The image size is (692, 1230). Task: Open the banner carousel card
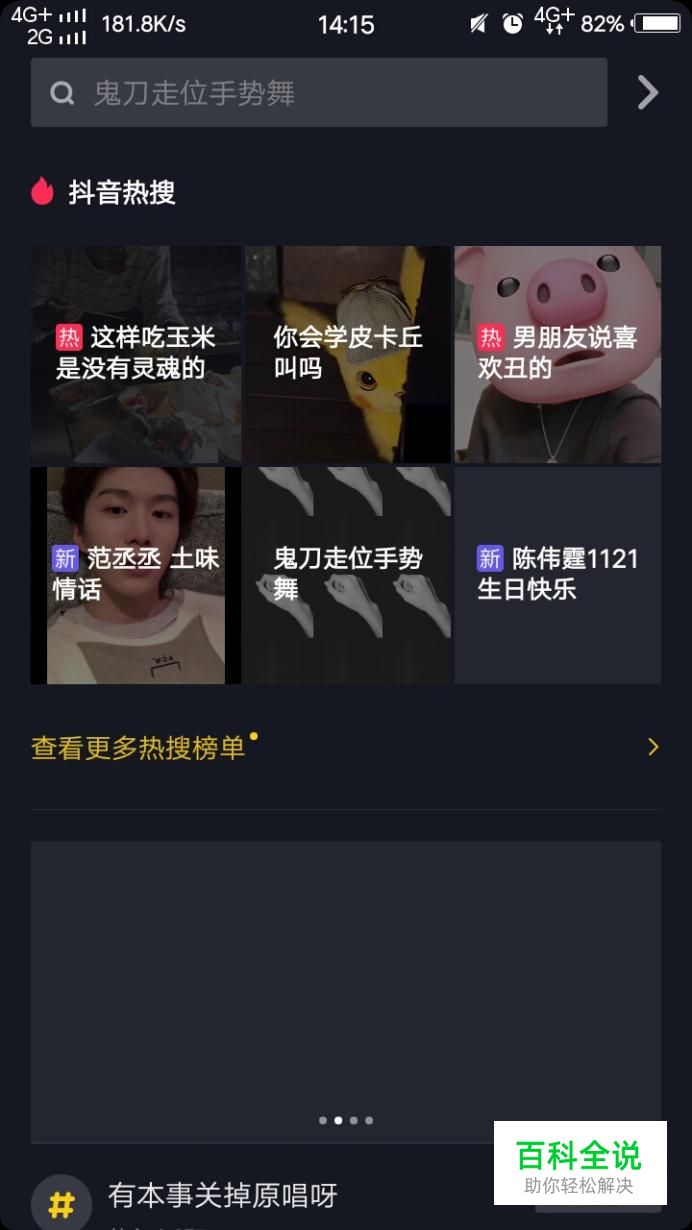346,990
